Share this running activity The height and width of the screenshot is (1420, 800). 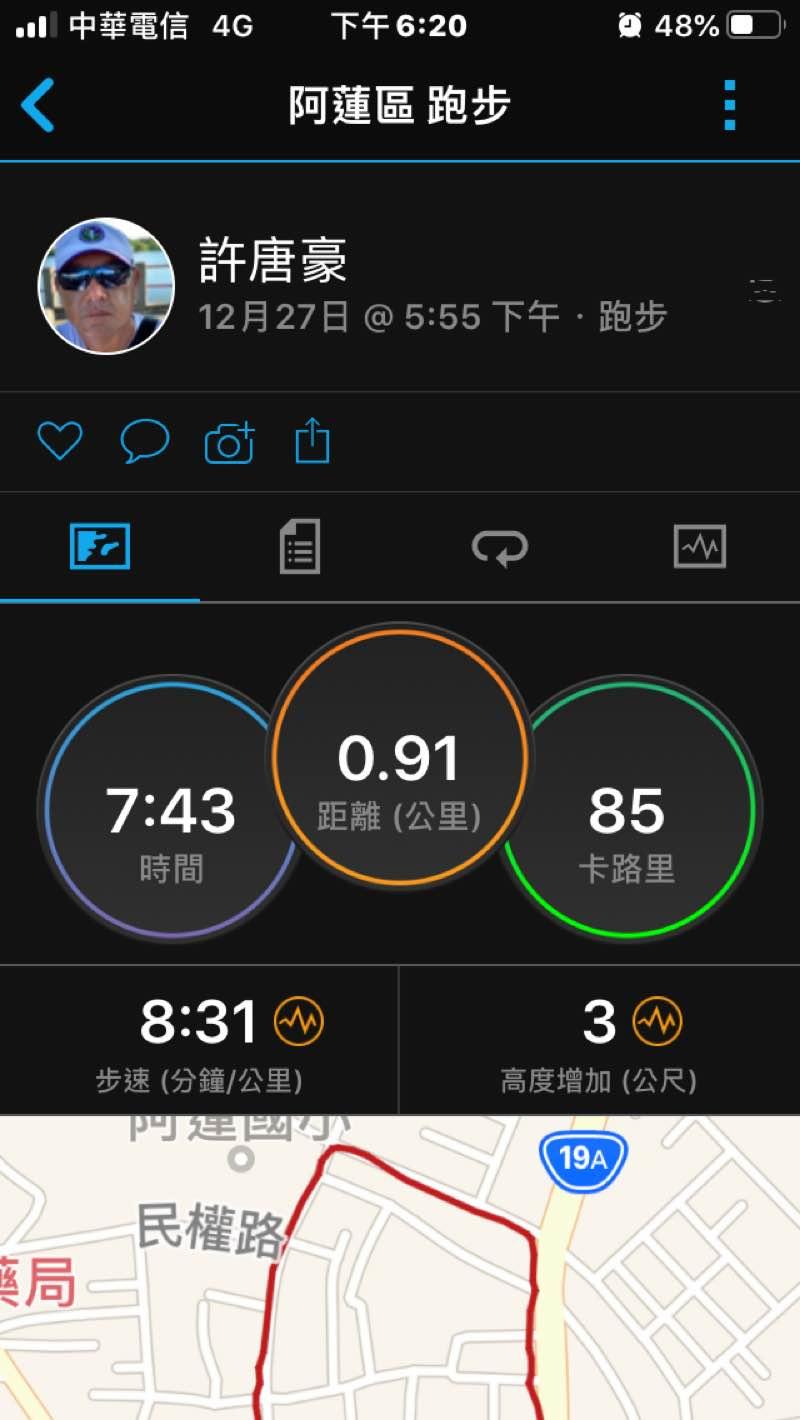(313, 441)
